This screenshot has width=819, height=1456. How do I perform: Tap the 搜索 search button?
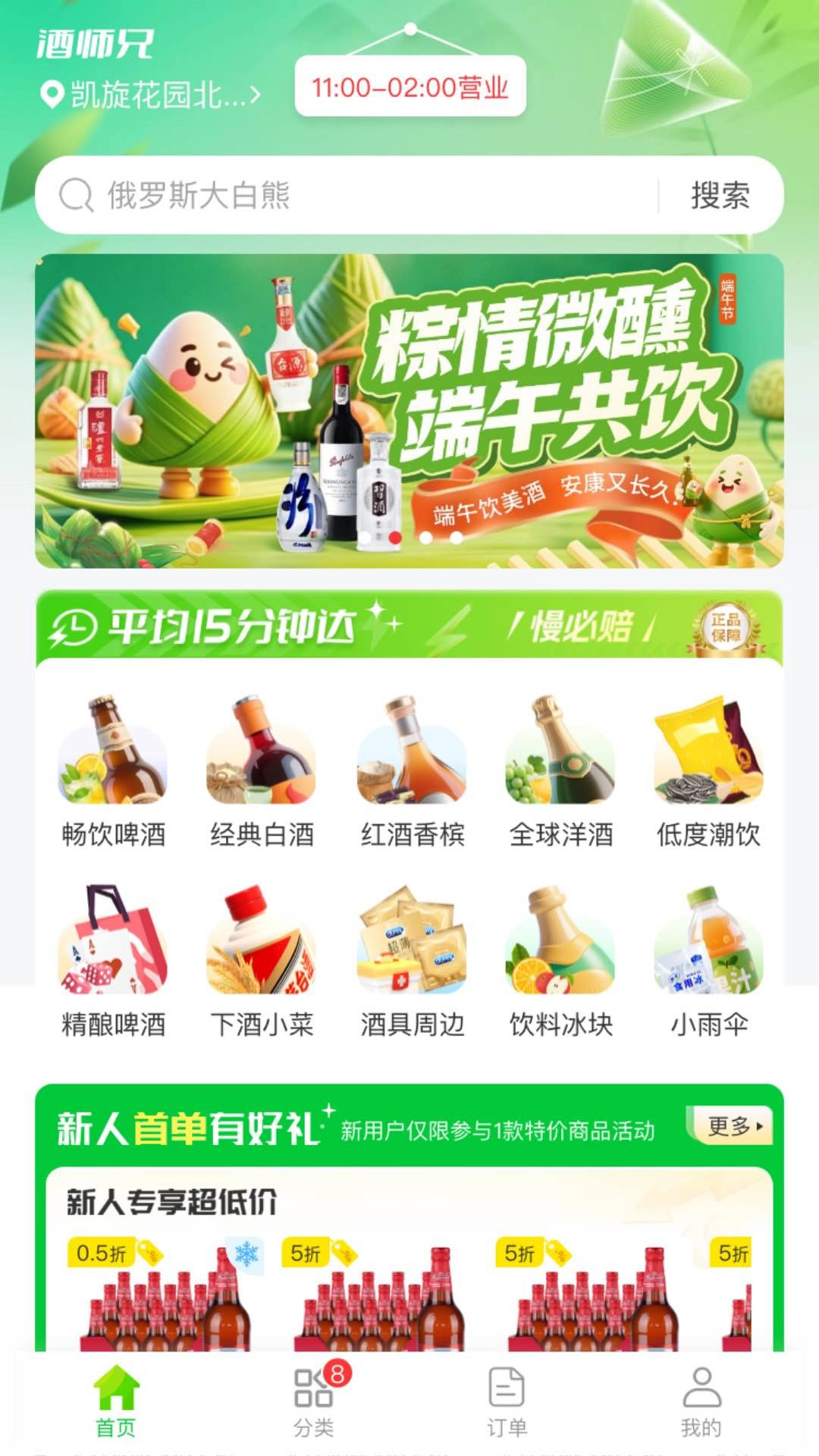click(x=719, y=196)
